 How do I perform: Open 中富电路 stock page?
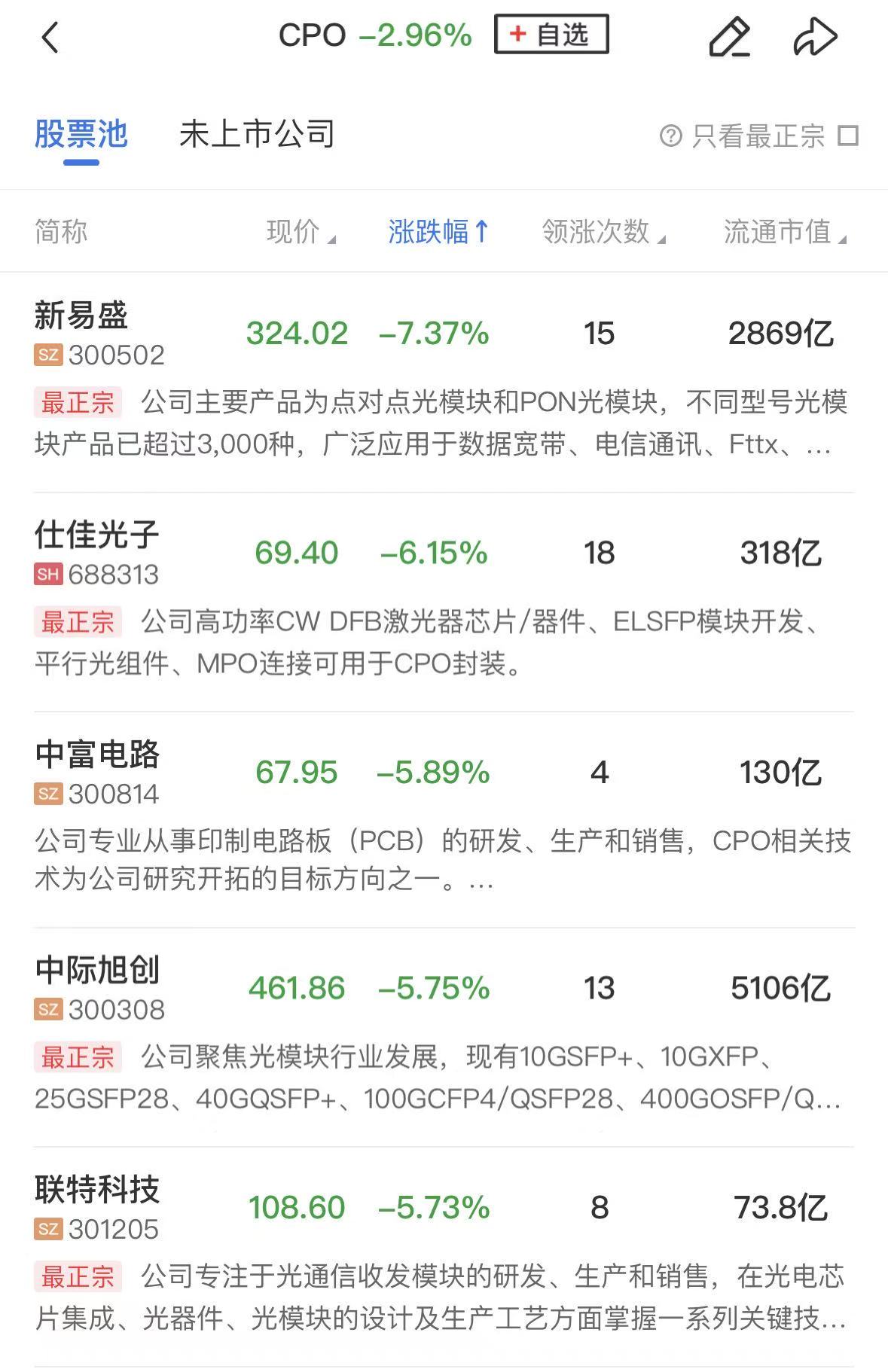96,770
